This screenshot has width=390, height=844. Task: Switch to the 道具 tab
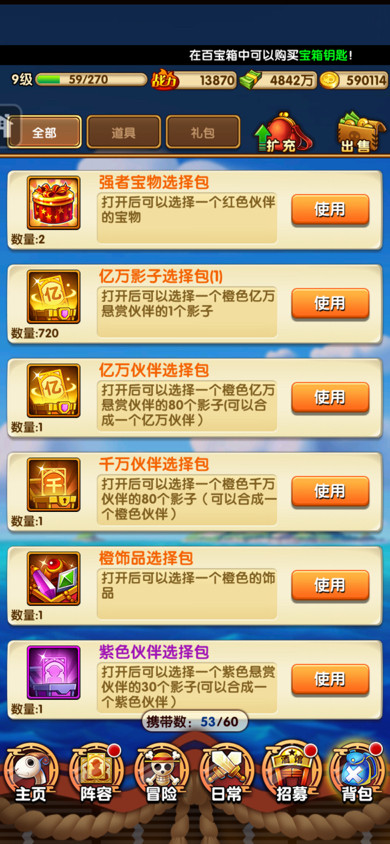pos(124,132)
